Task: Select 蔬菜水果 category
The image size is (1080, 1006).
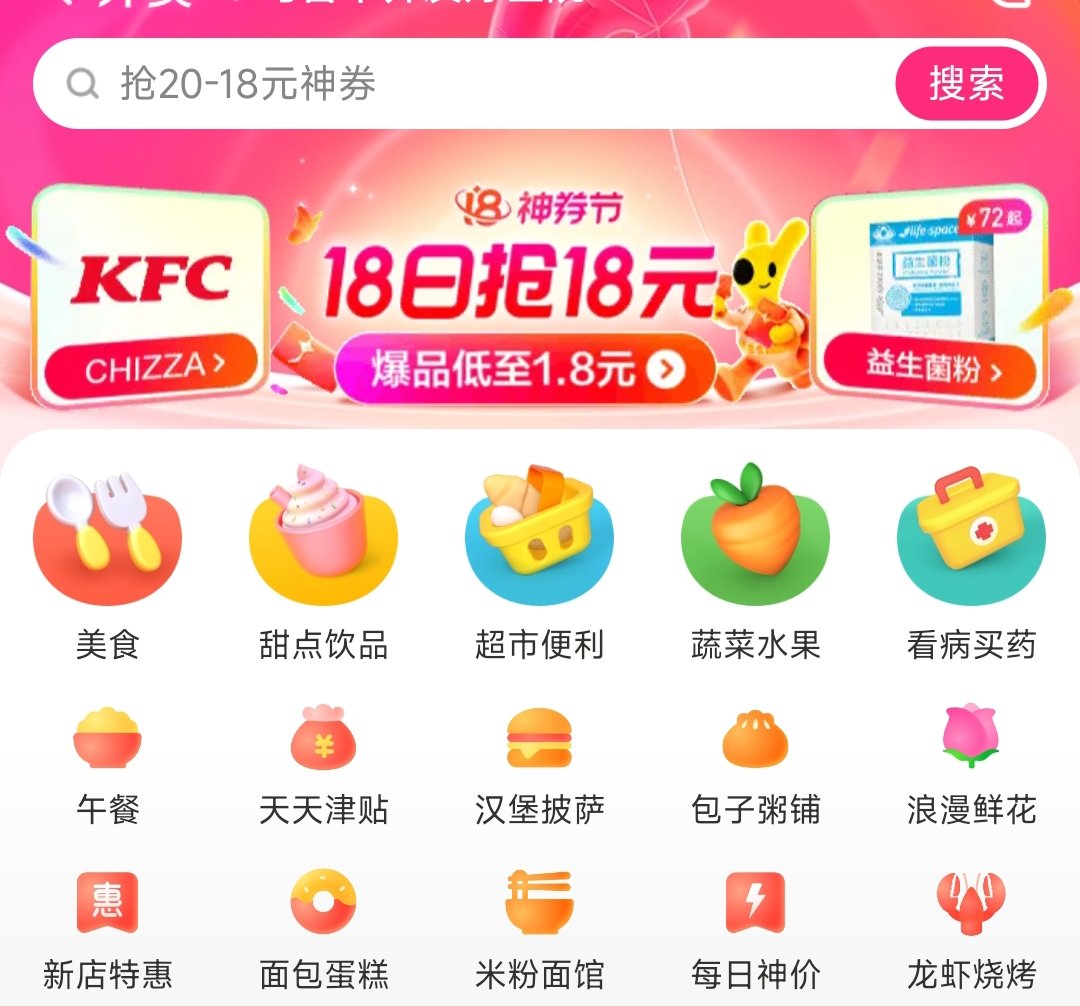Action: [755, 565]
